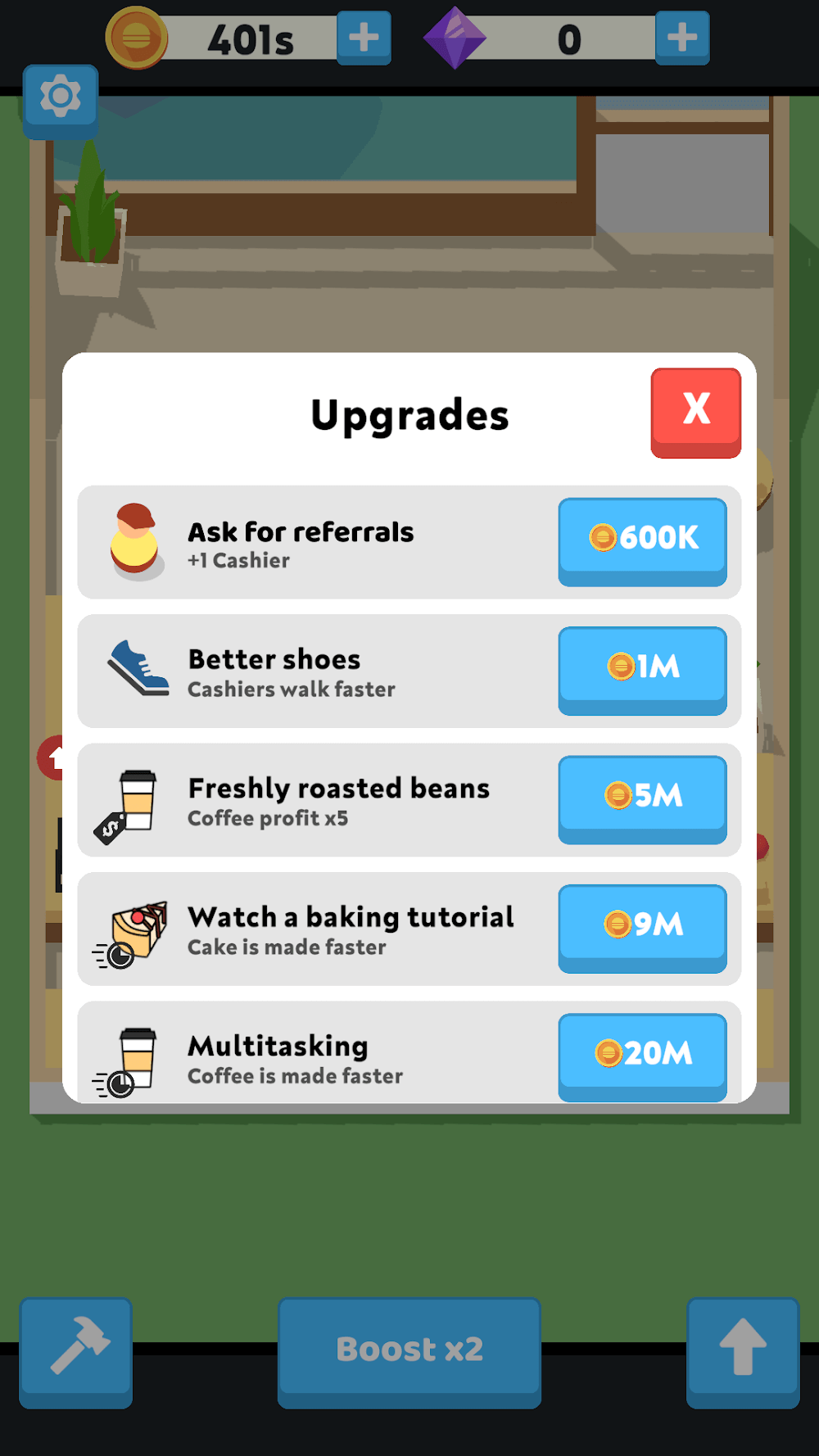Purchase Better shoes upgrade for 1M
The image size is (819, 1456).
coord(642,668)
